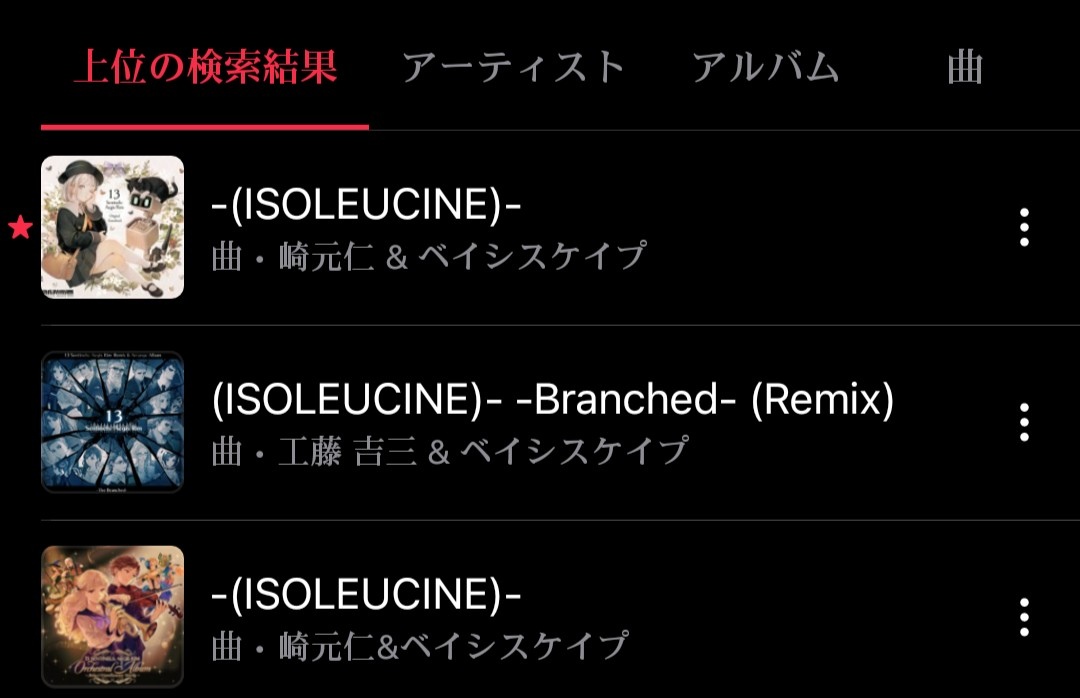
Task: Open more options for Branched Remix song
Action: tap(1023, 423)
